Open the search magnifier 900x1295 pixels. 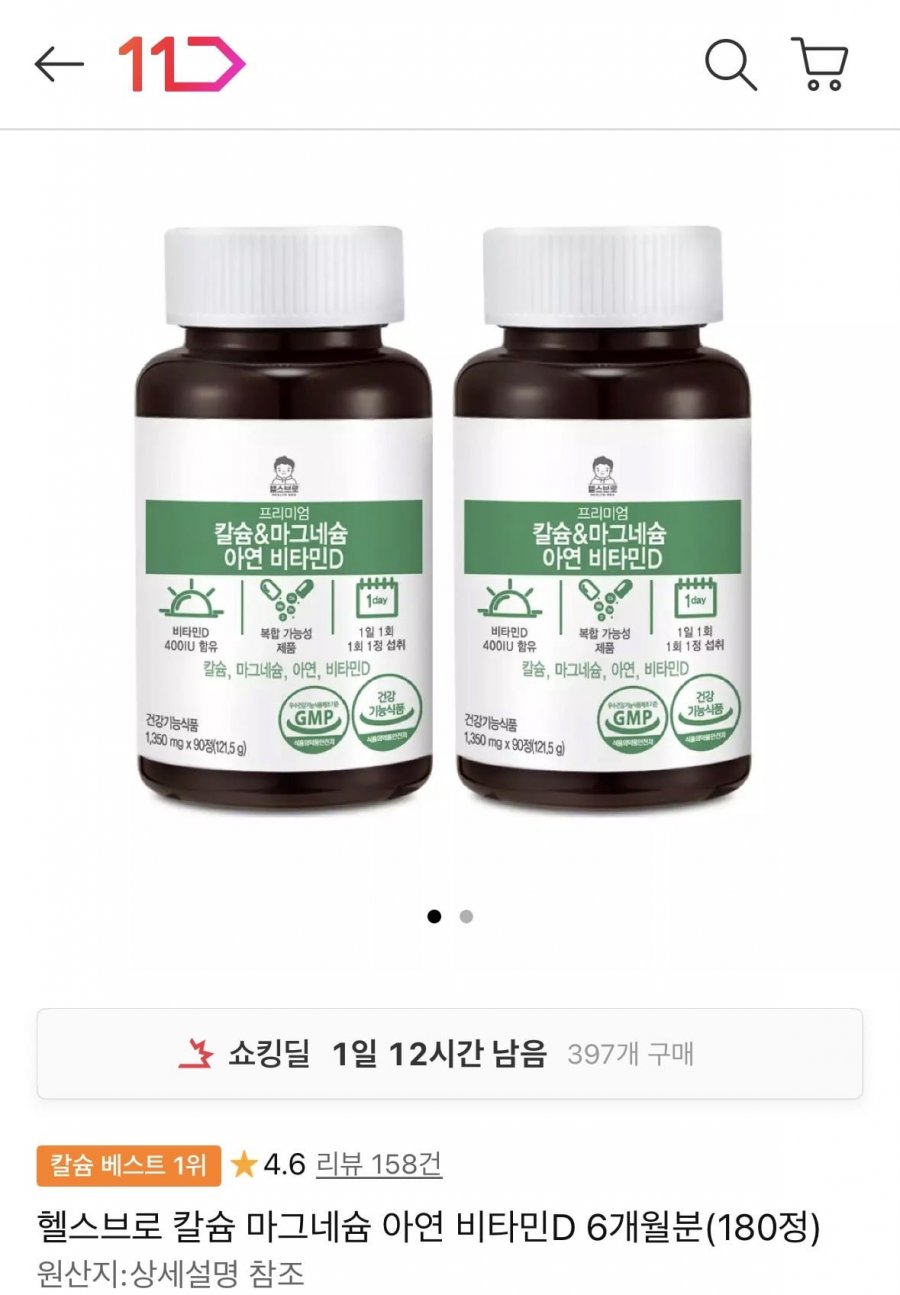click(x=731, y=65)
